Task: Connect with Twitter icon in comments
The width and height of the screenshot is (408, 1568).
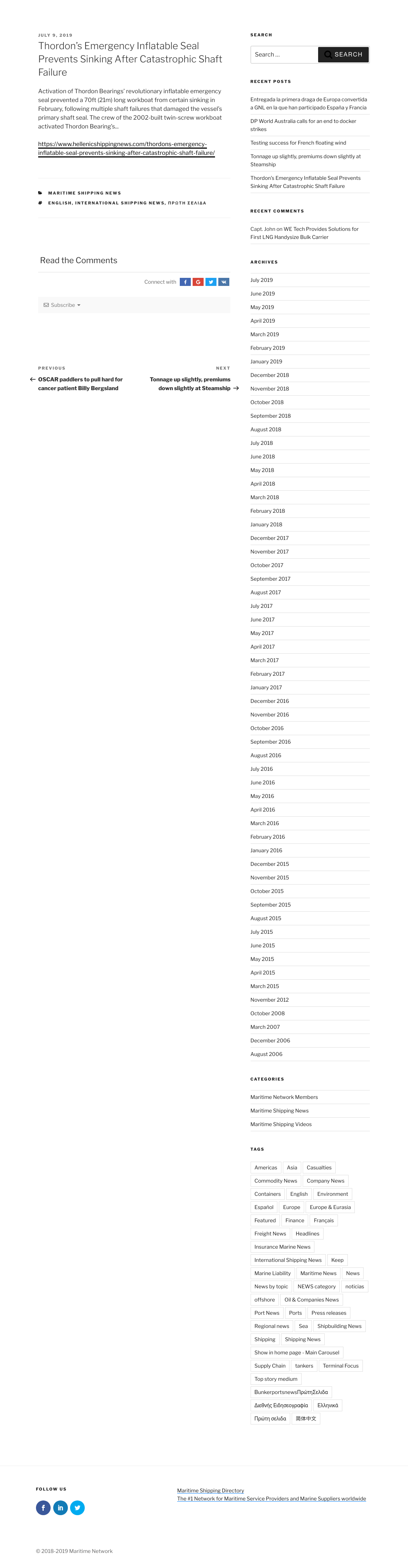Action: point(210,282)
